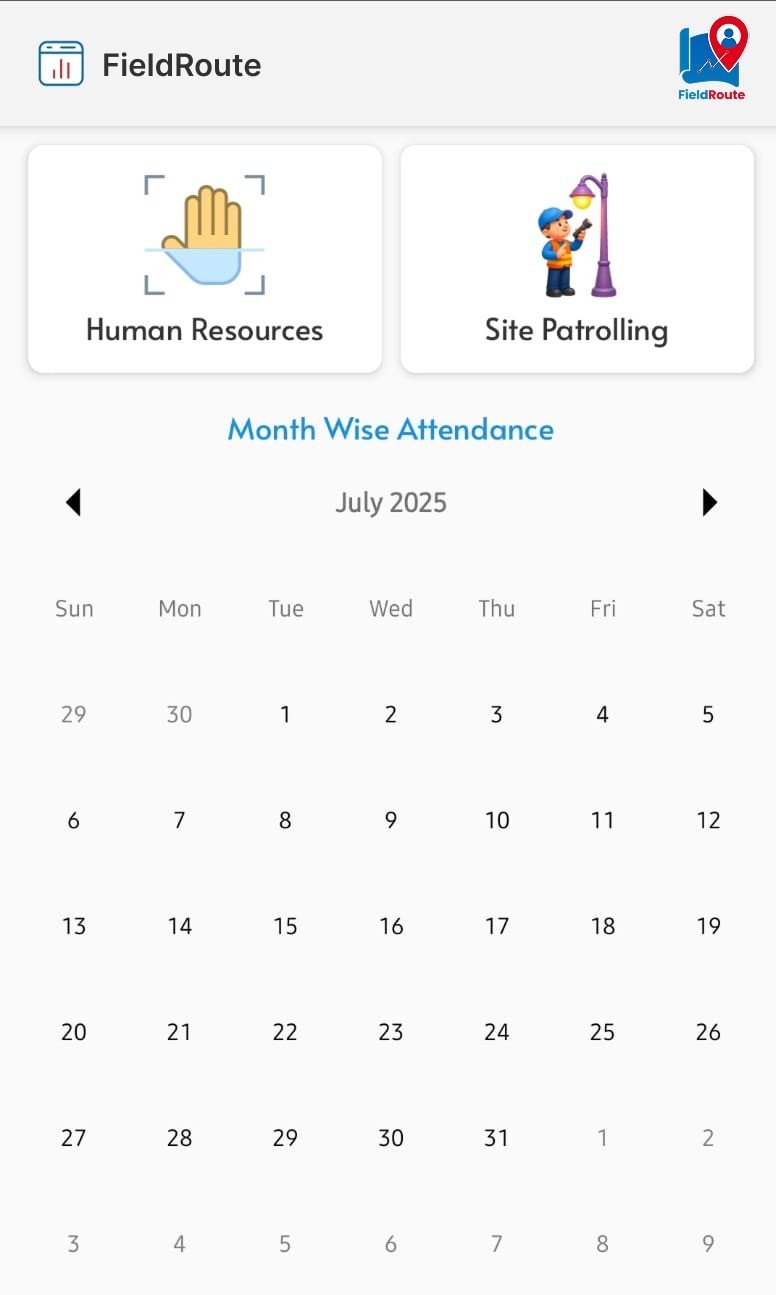The image size is (776, 1295).
Task: Open Month Wise Attendance heading
Action: click(x=390, y=429)
